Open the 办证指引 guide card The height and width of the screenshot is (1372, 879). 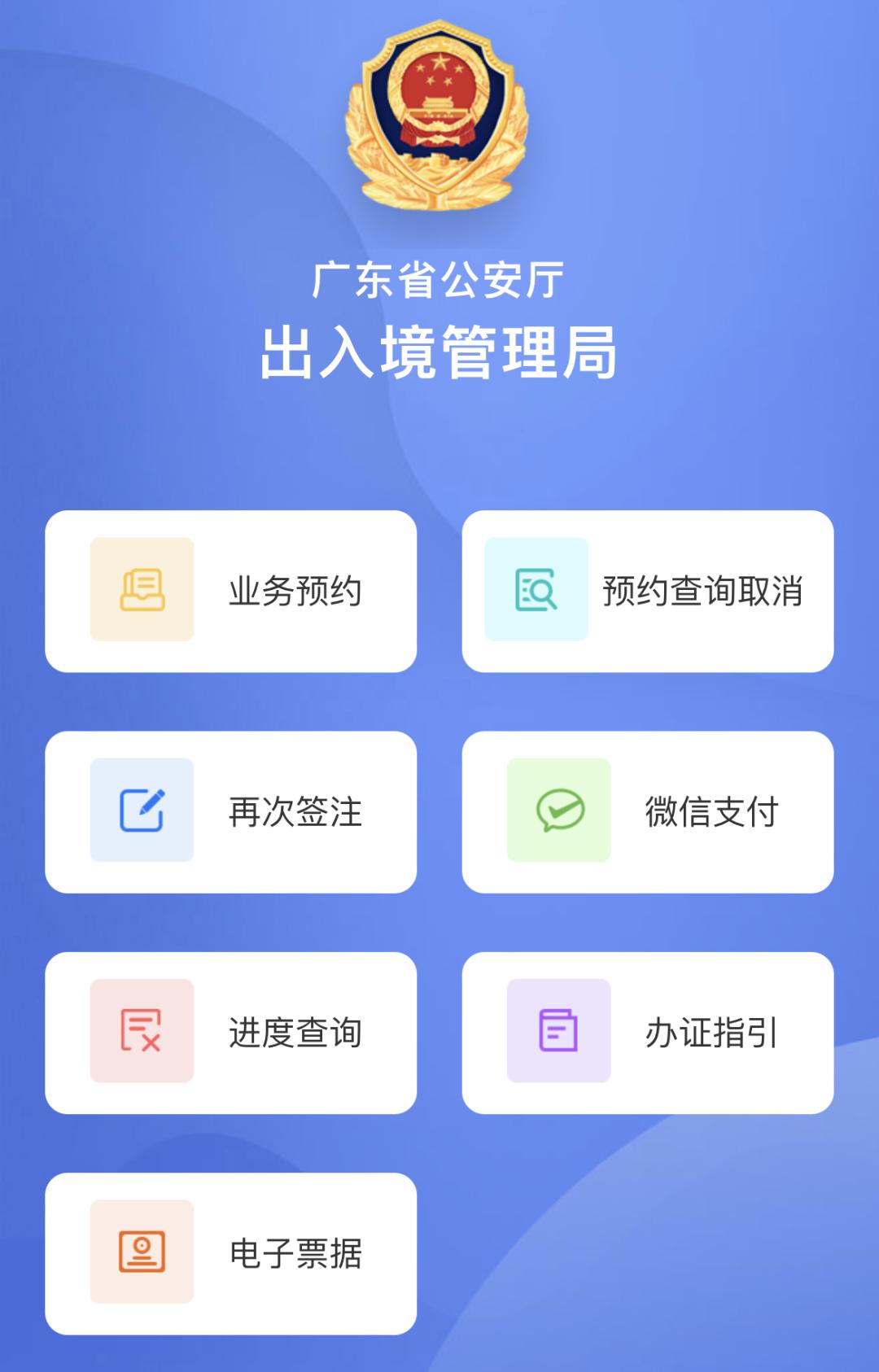pos(649,1032)
